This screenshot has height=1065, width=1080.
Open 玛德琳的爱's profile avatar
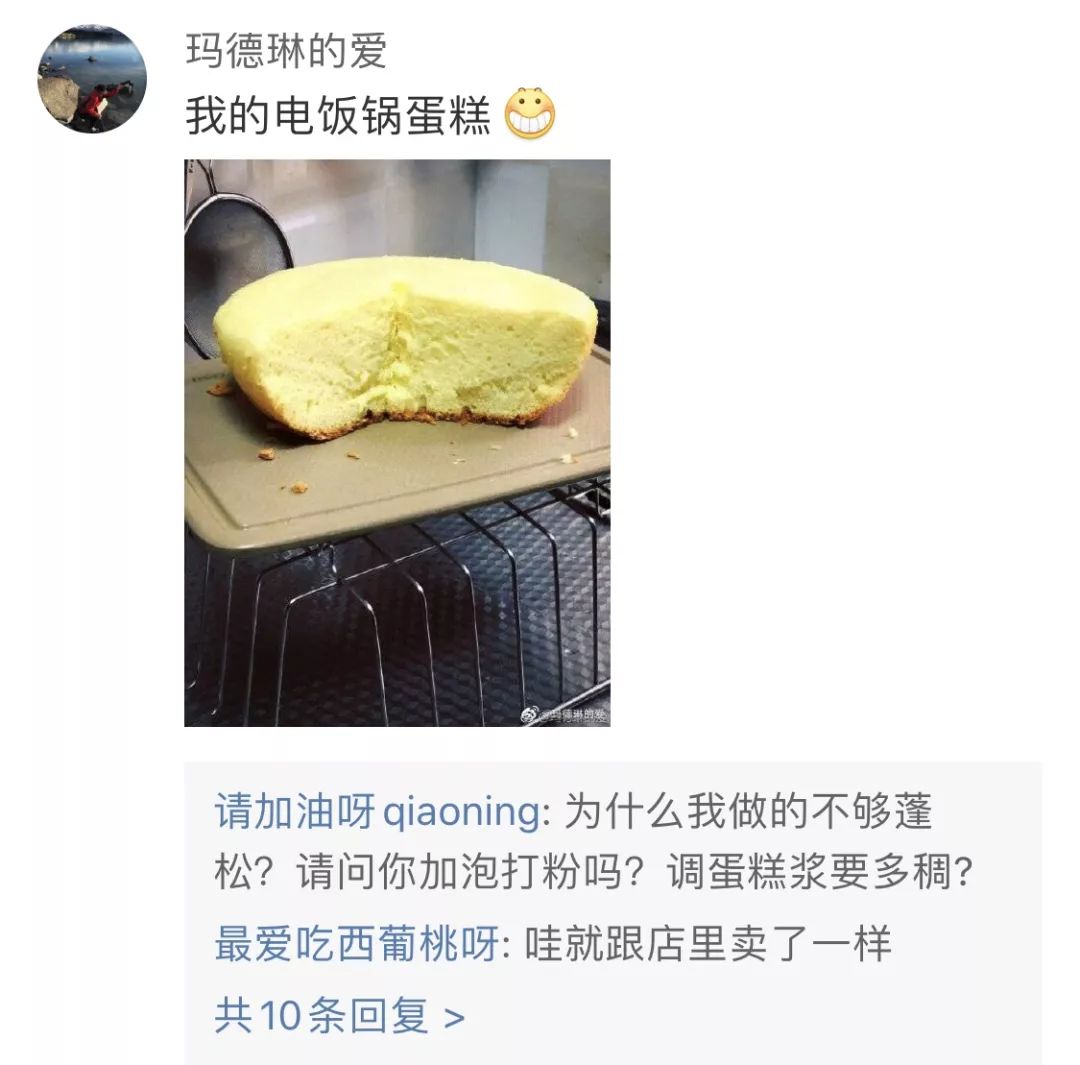pyautogui.click(x=92, y=79)
